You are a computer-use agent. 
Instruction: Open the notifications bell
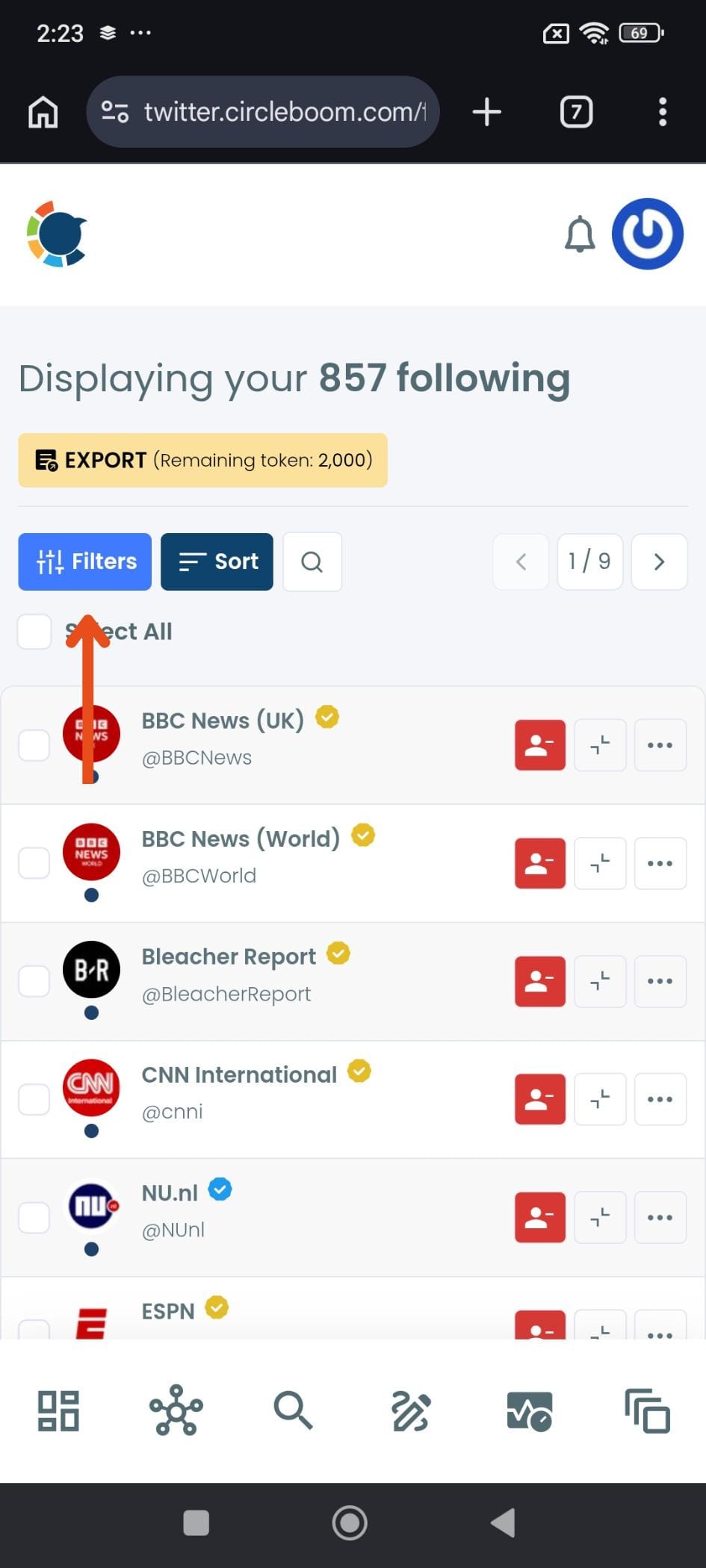tap(579, 234)
